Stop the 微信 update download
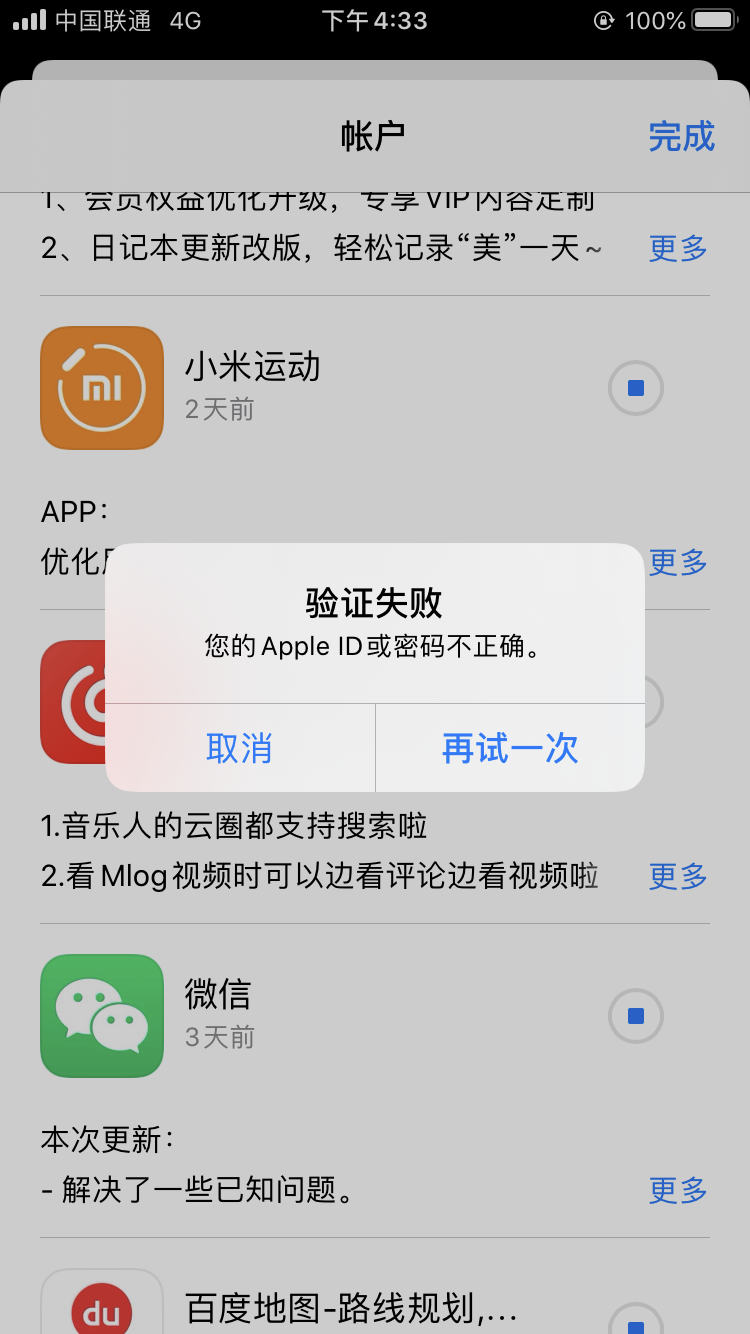 636,1016
